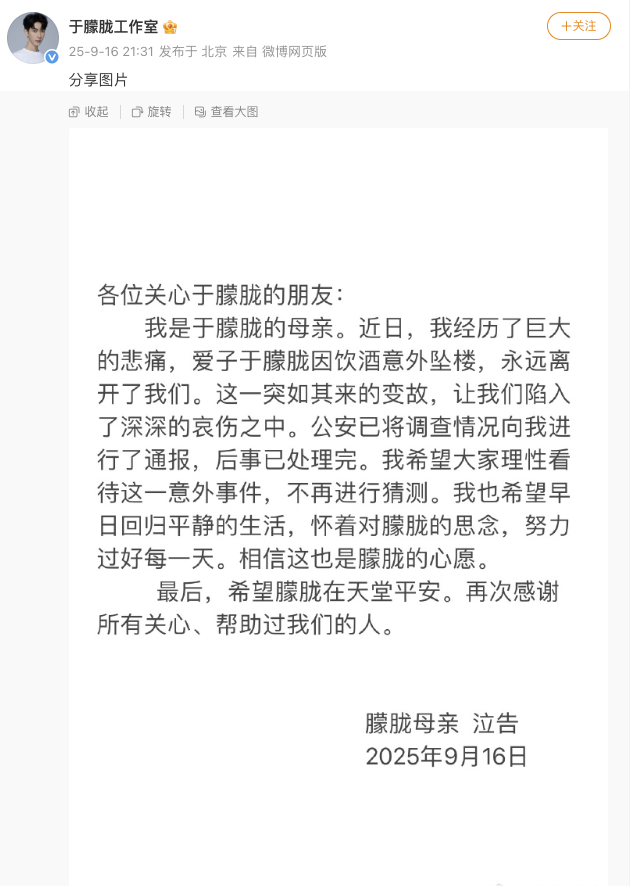Rotate the image using 旋转

click(x=152, y=112)
